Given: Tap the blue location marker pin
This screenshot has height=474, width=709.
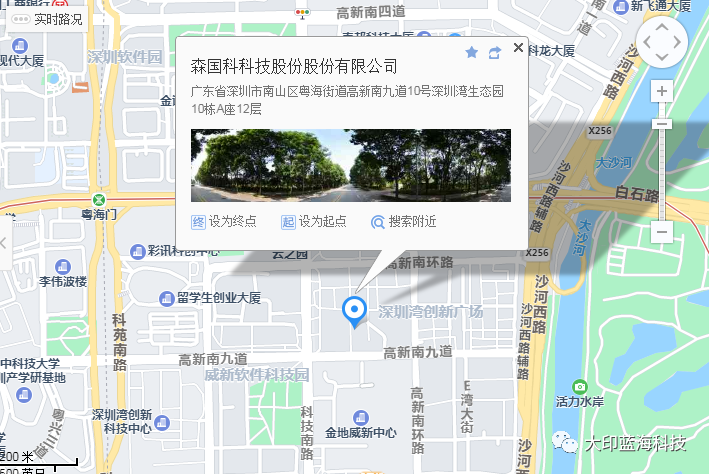Looking at the screenshot, I should tap(354, 311).
